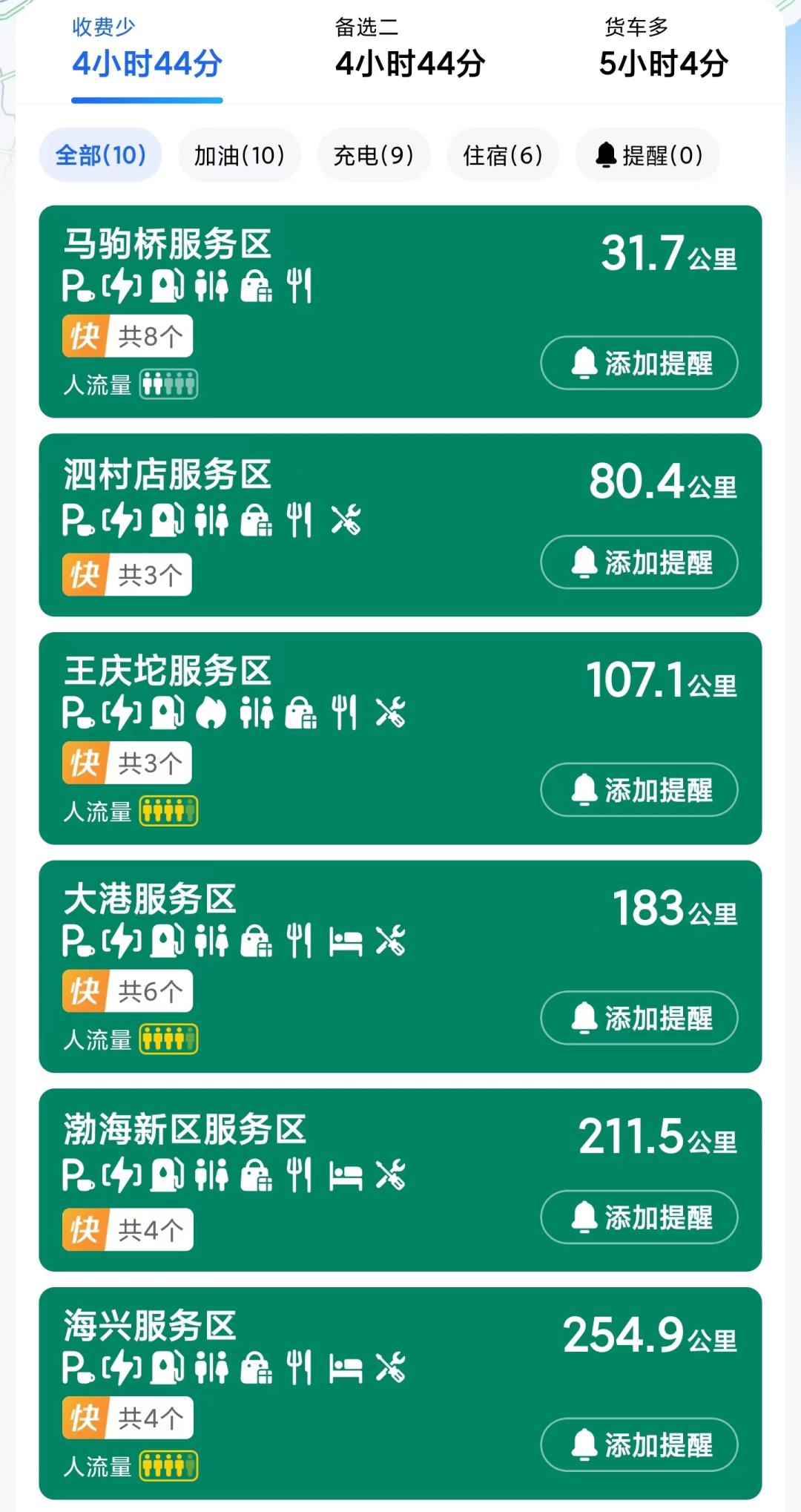The image size is (801, 1512).
Task: Add reminder for 渤海新区服务区
Action: pyautogui.click(x=639, y=1217)
